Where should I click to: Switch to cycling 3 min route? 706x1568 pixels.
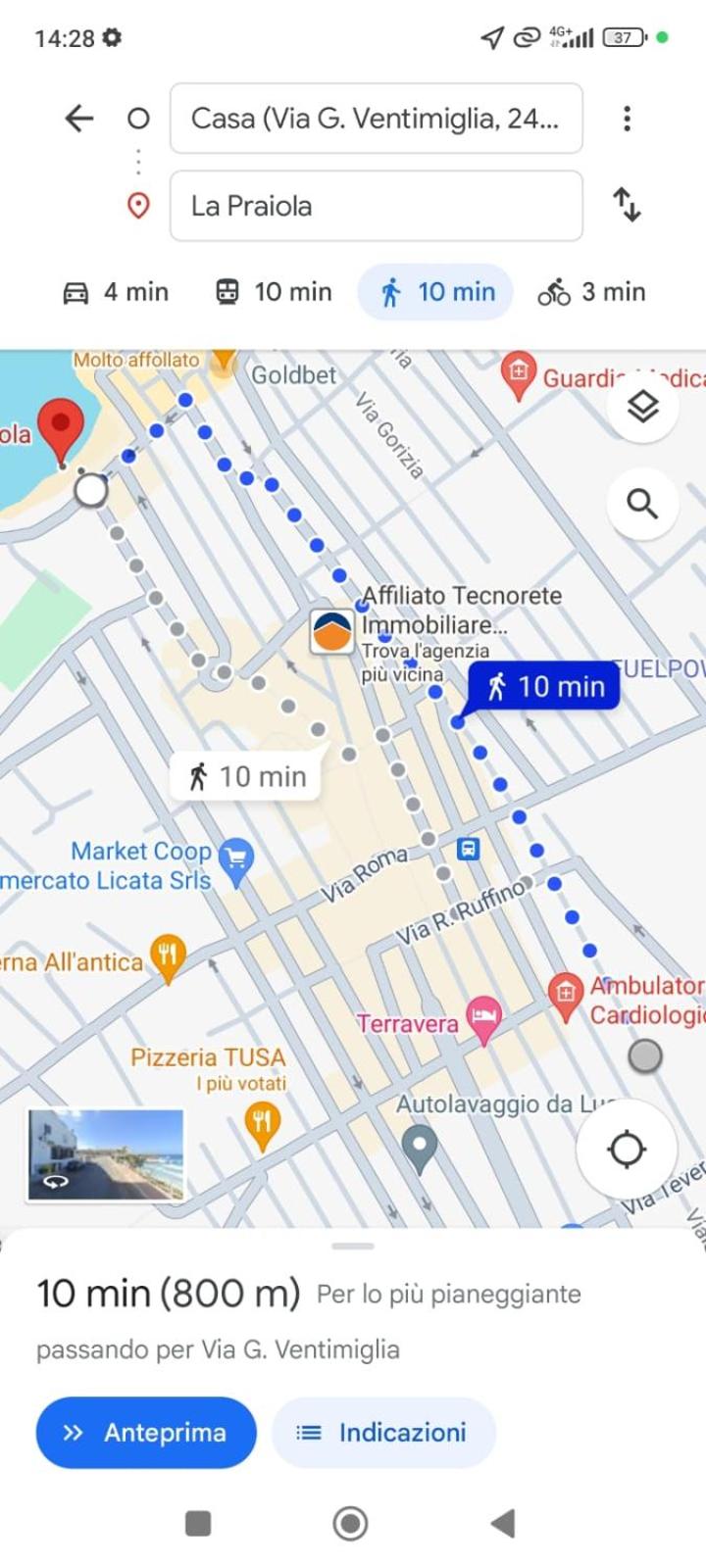point(592,292)
